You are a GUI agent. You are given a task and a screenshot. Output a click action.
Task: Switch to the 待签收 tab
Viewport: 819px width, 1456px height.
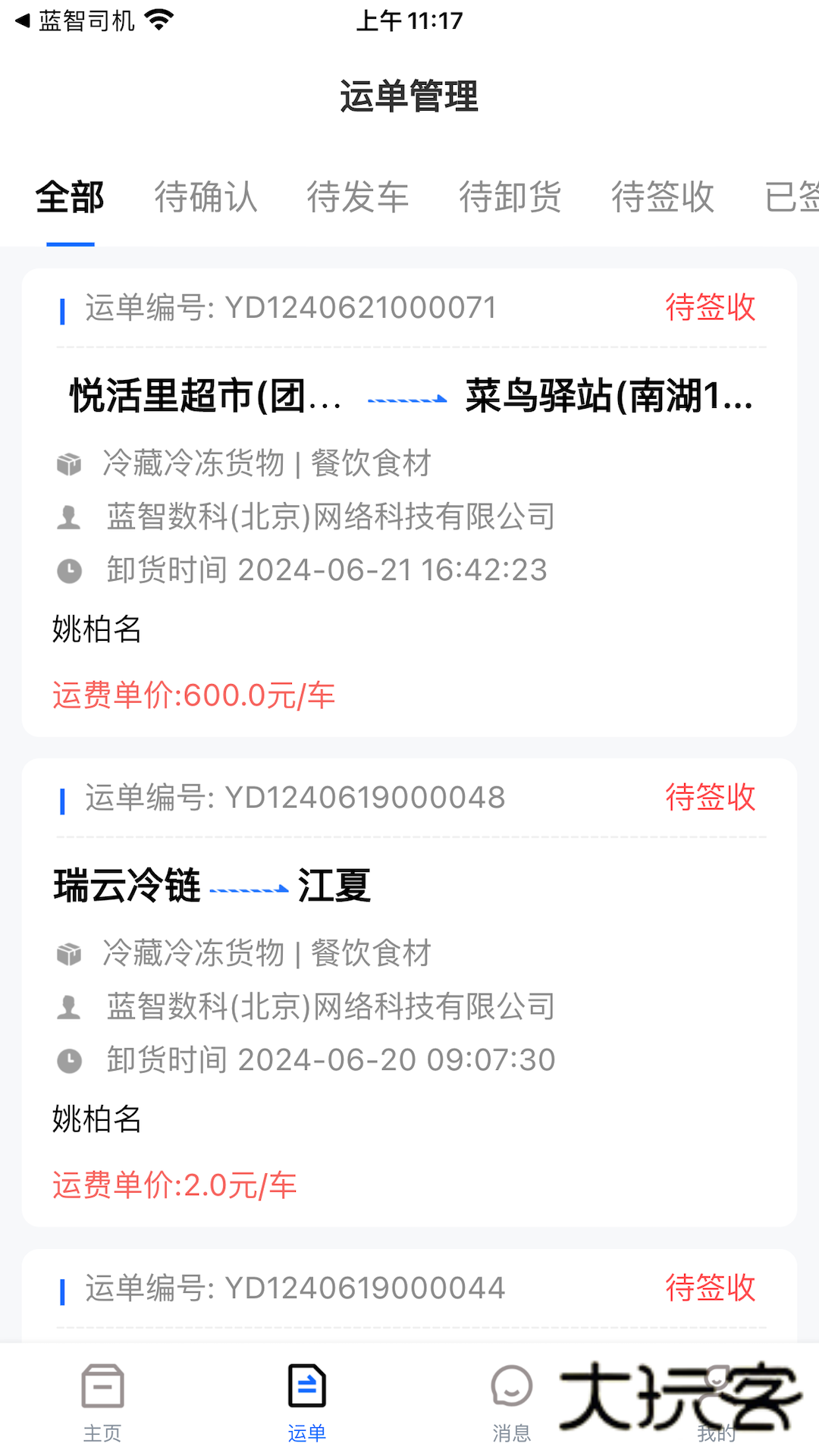click(x=663, y=198)
